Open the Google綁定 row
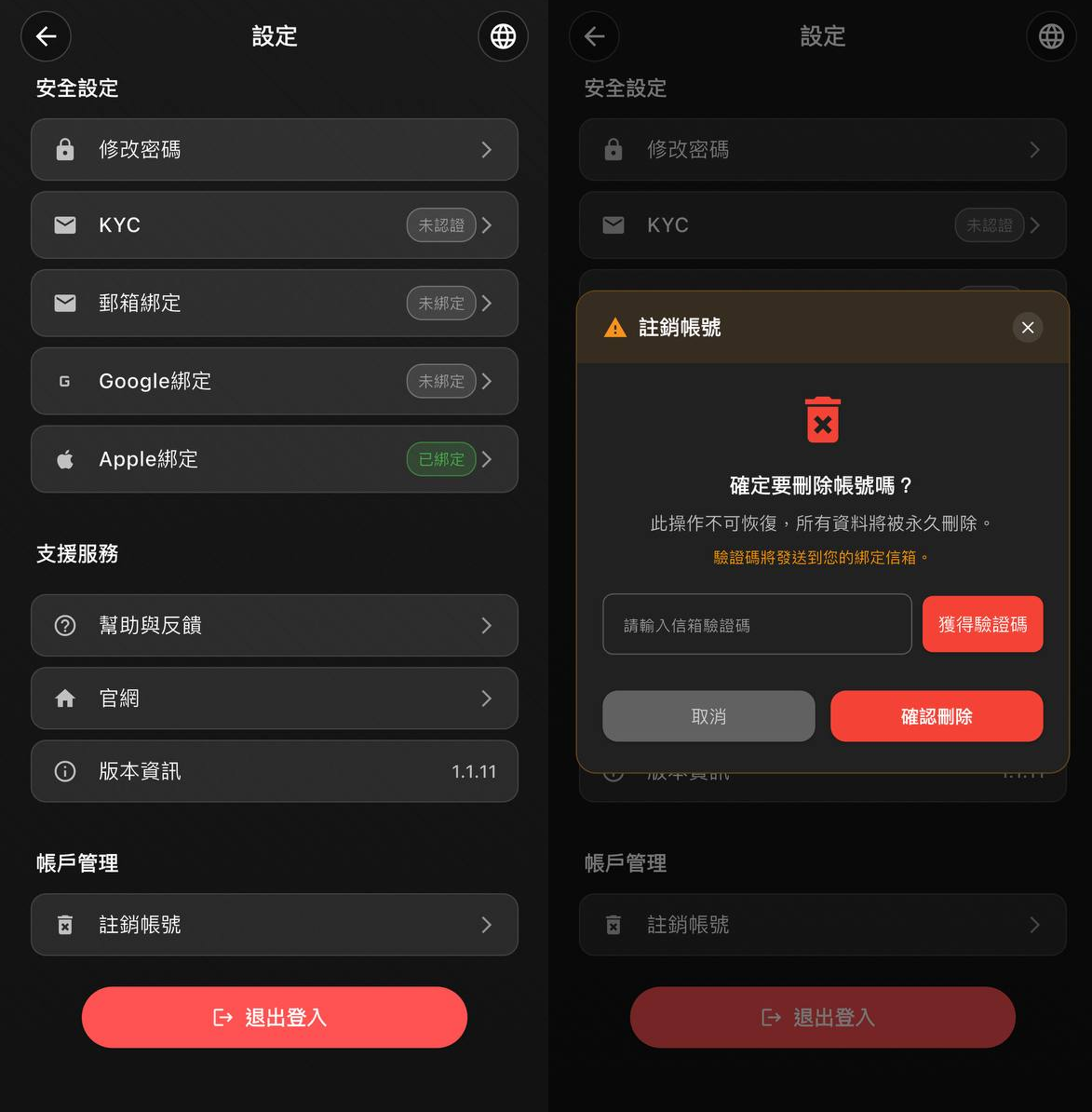This screenshot has height=1112, width=1092. pyautogui.click(x=275, y=382)
